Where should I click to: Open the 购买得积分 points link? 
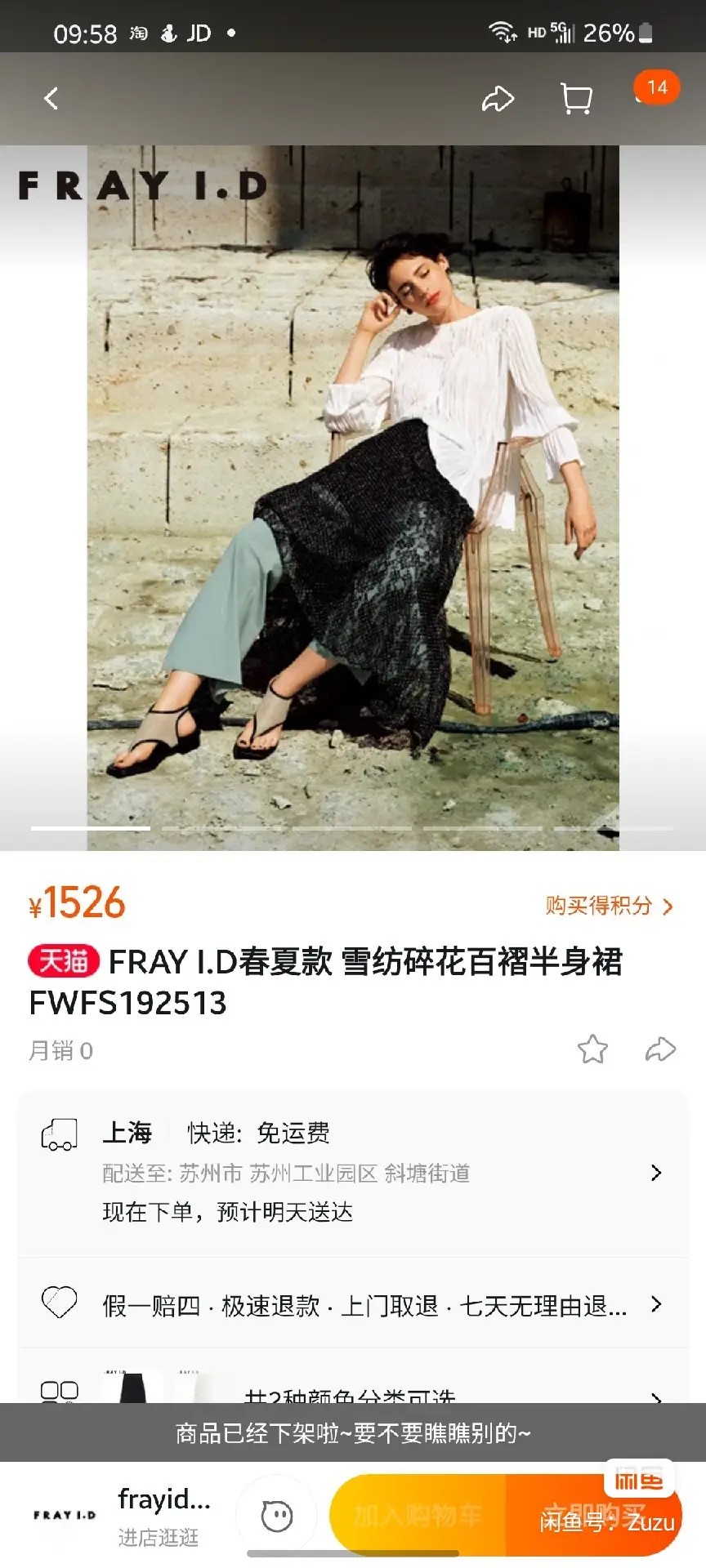609,906
